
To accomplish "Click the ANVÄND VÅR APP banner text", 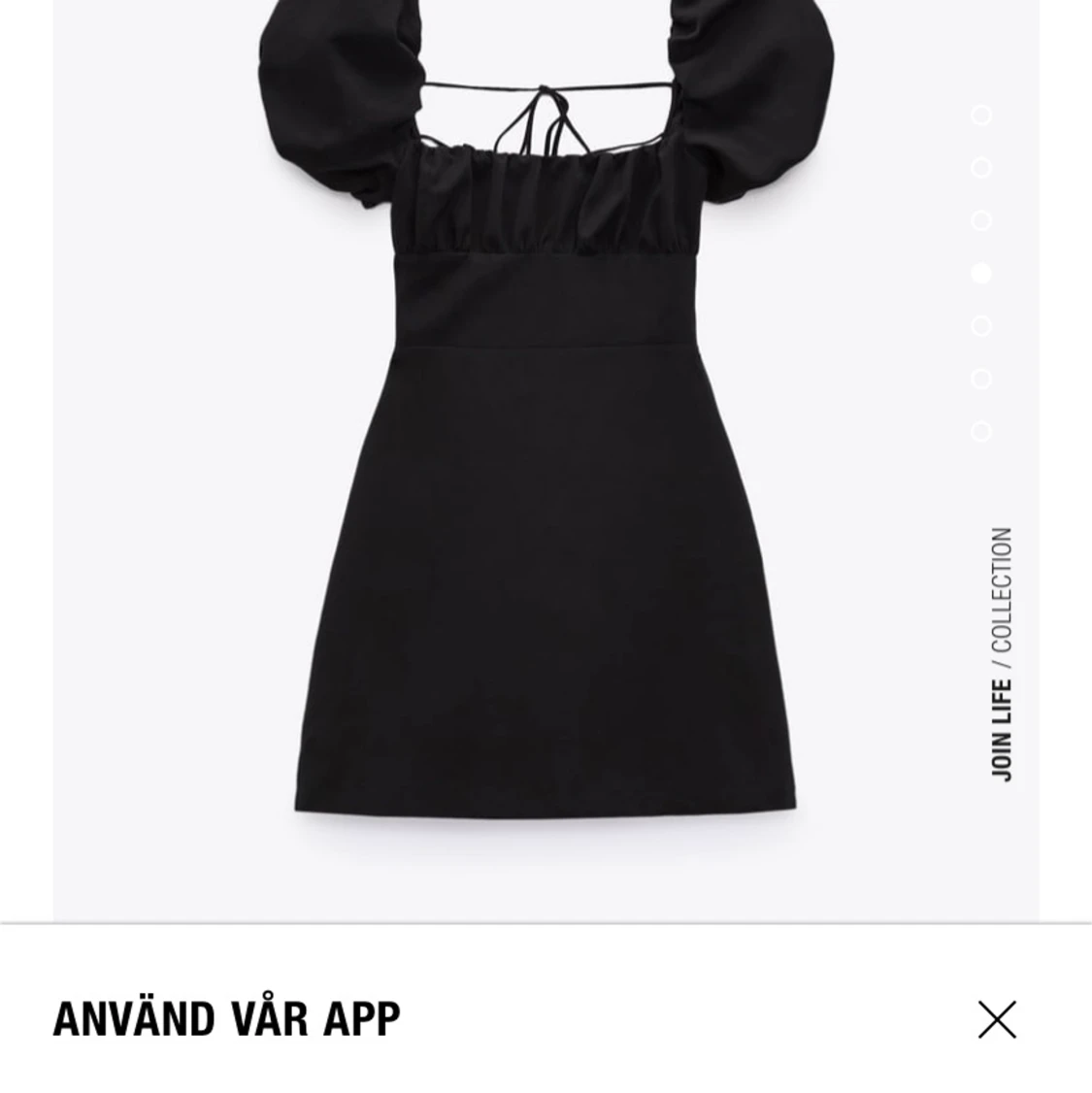I will pos(223,1020).
